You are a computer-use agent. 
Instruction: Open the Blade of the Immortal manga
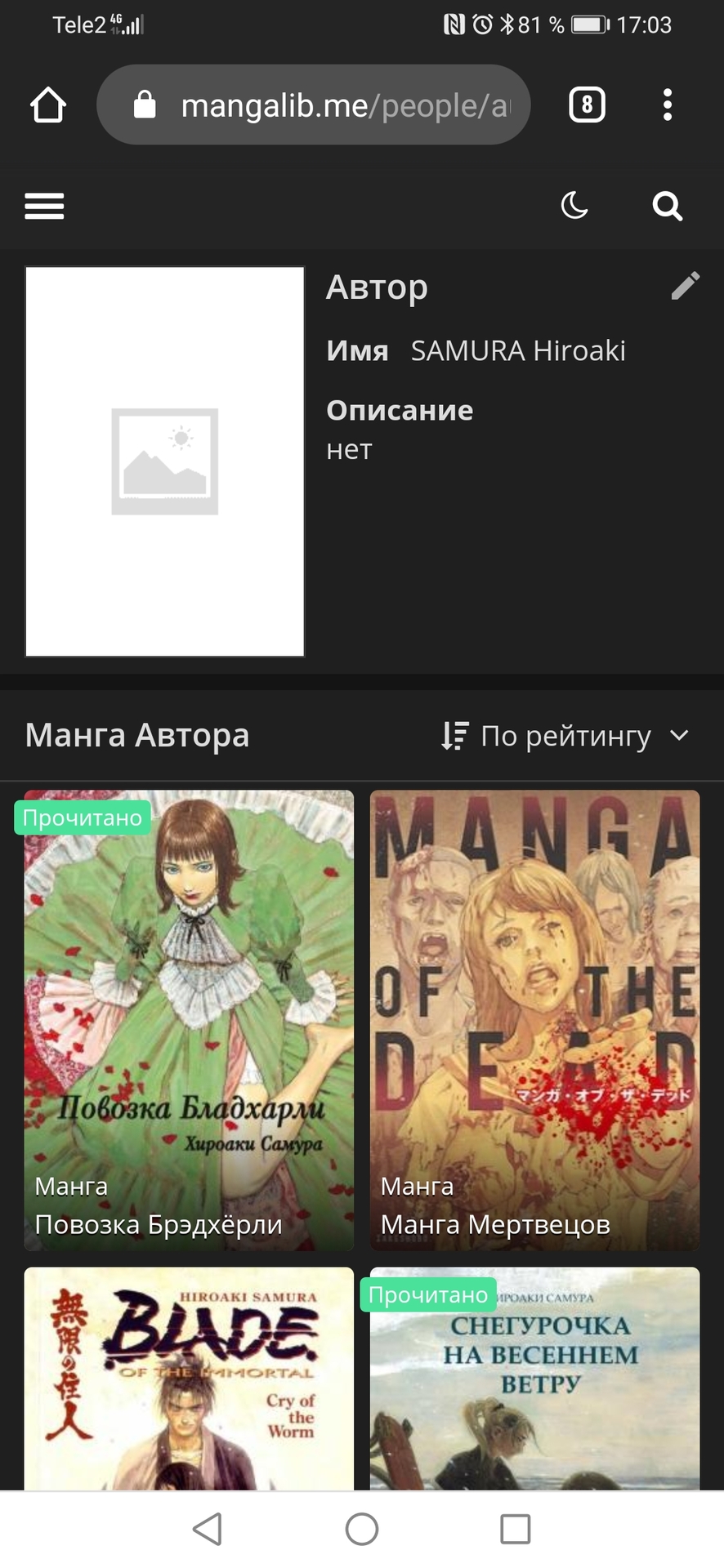point(189,1379)
